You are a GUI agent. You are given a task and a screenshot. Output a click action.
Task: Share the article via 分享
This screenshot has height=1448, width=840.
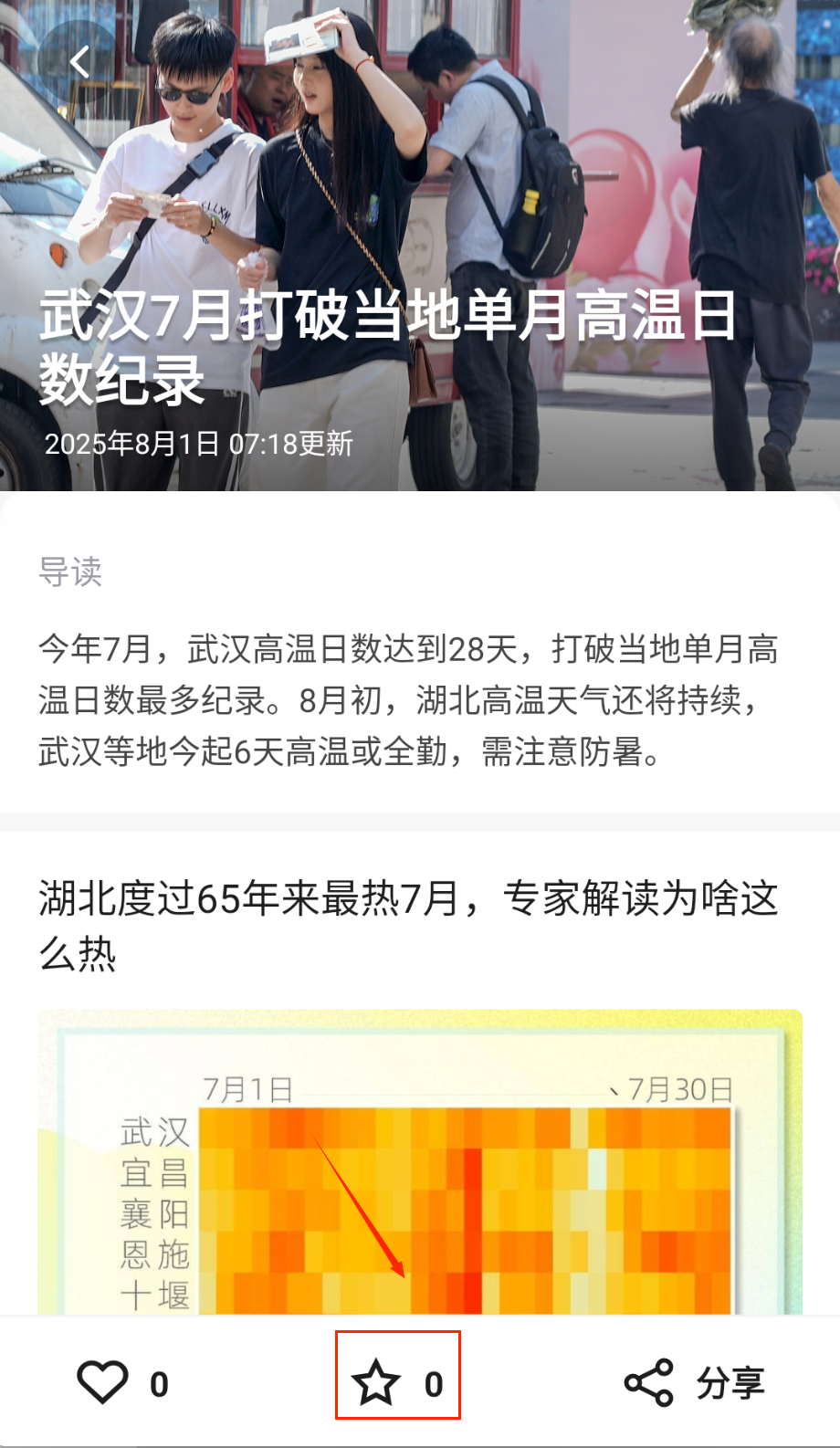coord(696,1382)
